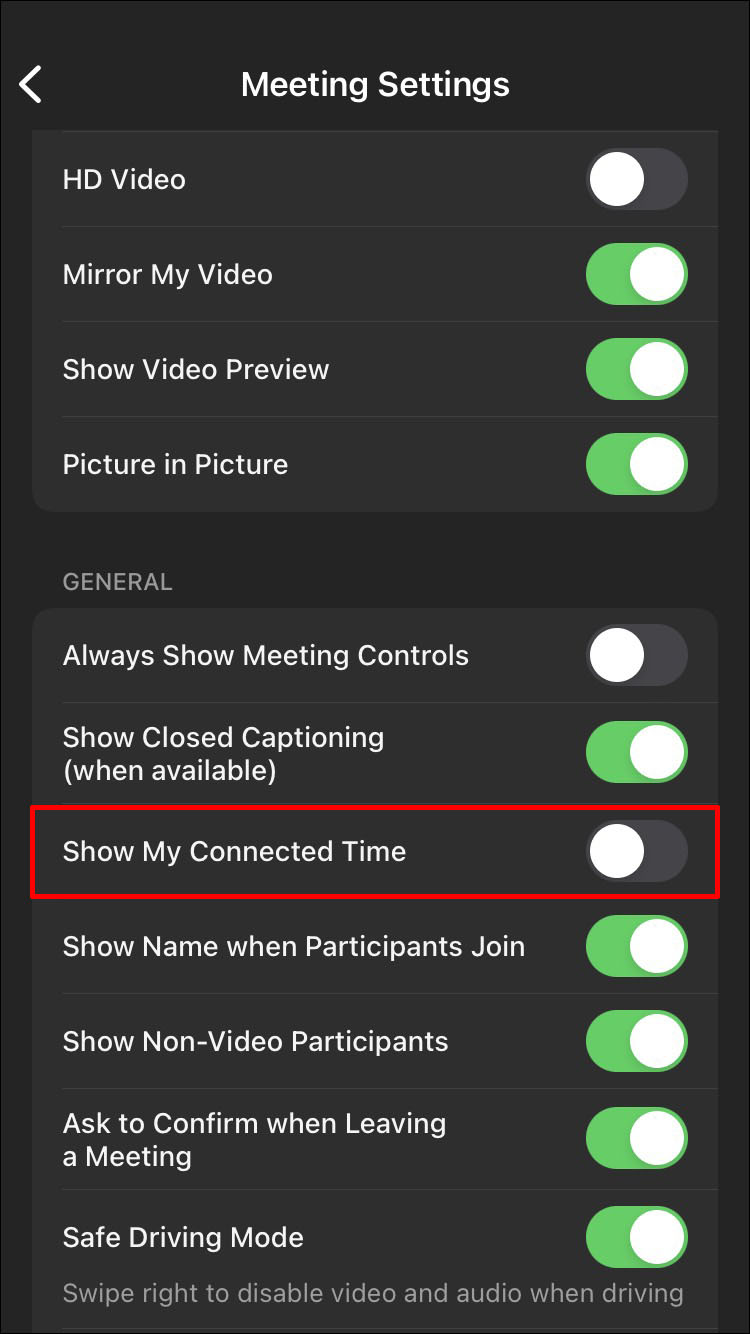The width and height of the screenshot is (750, 1334).
Task: Turn on Always Show Meeting Controls
Action: coord(636,656)
